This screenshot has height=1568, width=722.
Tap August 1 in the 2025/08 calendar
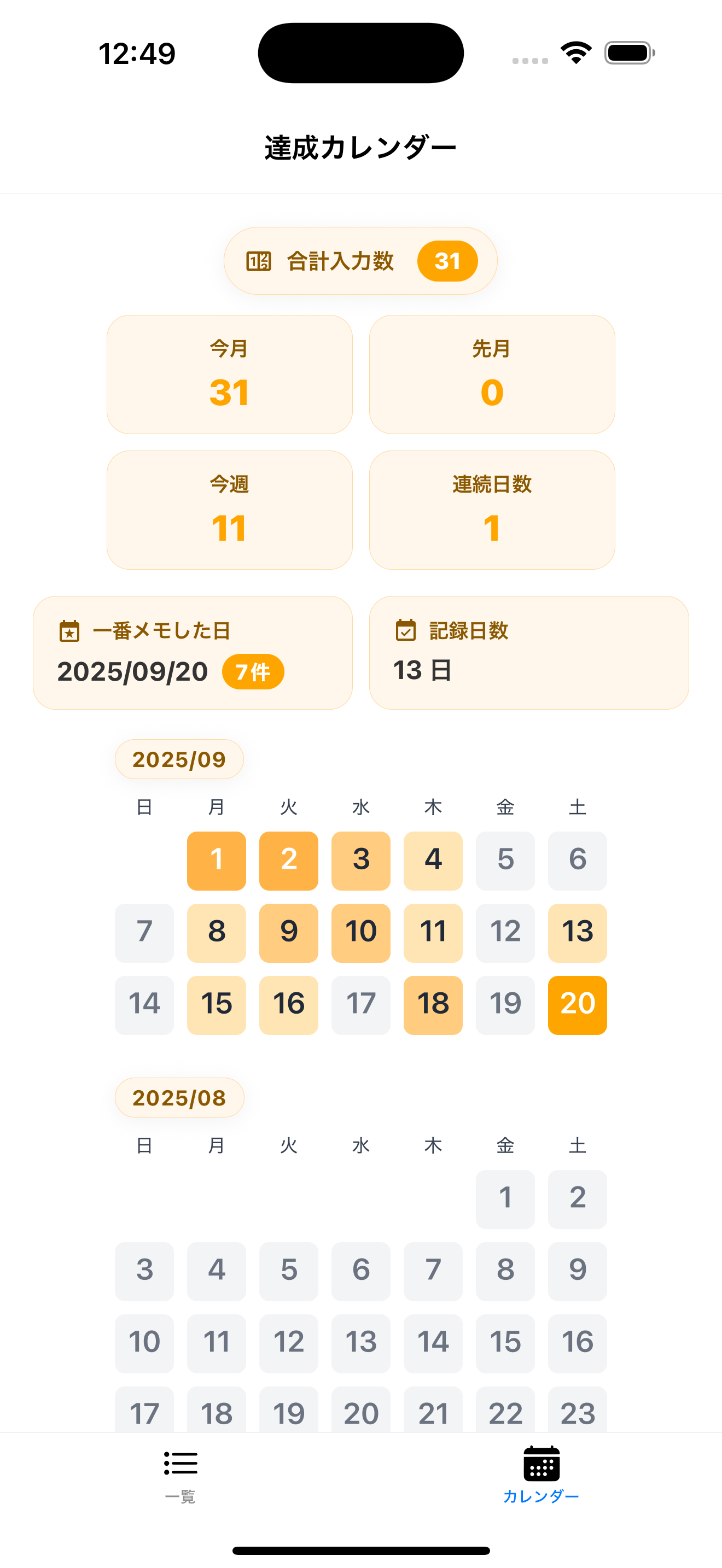point(505,1198)
